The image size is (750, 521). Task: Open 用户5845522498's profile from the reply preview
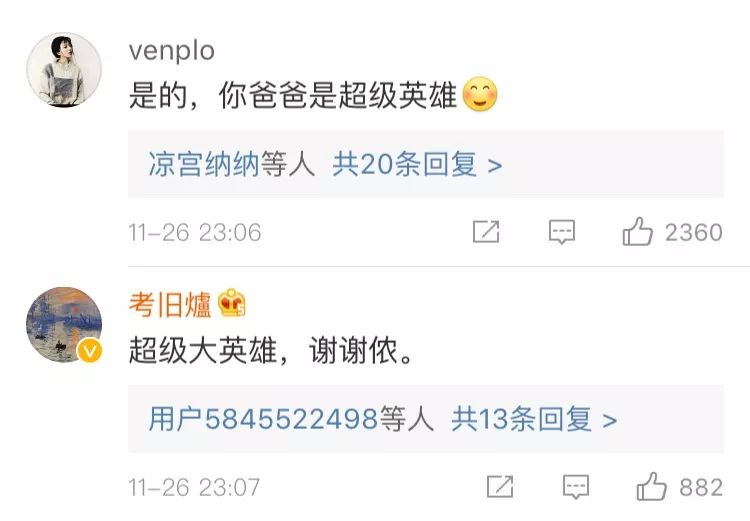tap(263, 418)
